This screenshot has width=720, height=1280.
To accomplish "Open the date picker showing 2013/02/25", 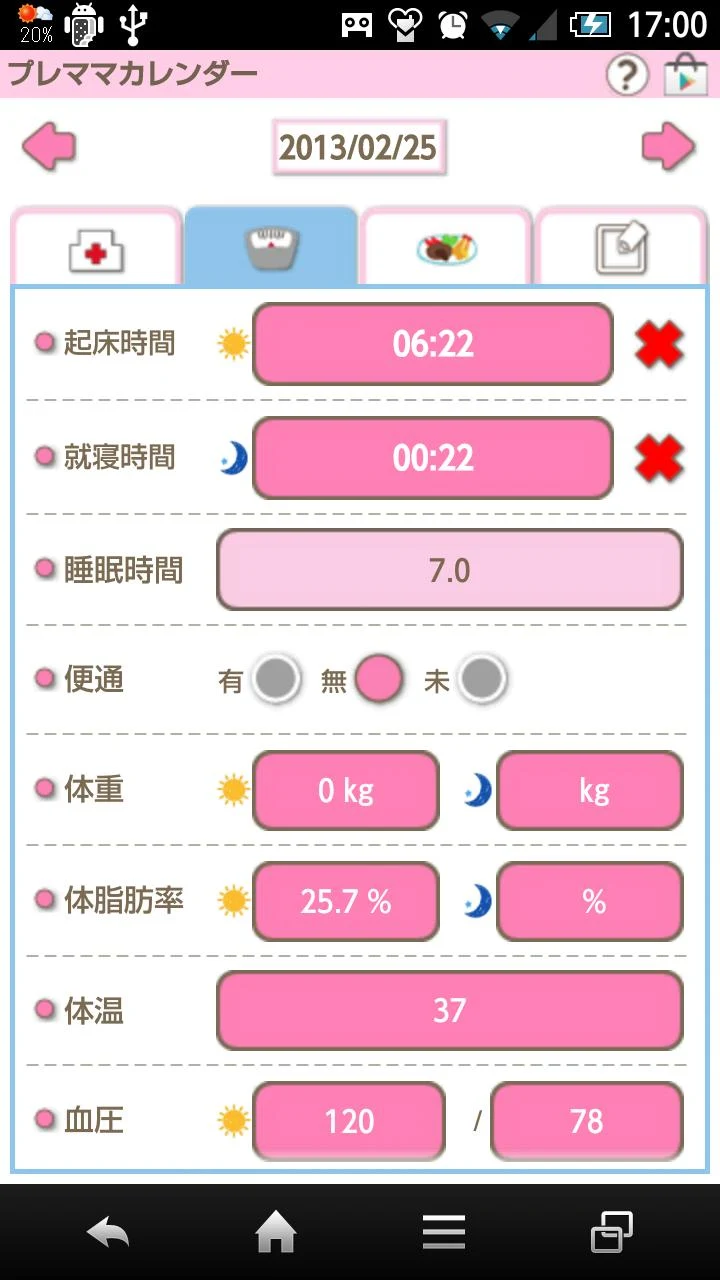I will click(359, 148).
